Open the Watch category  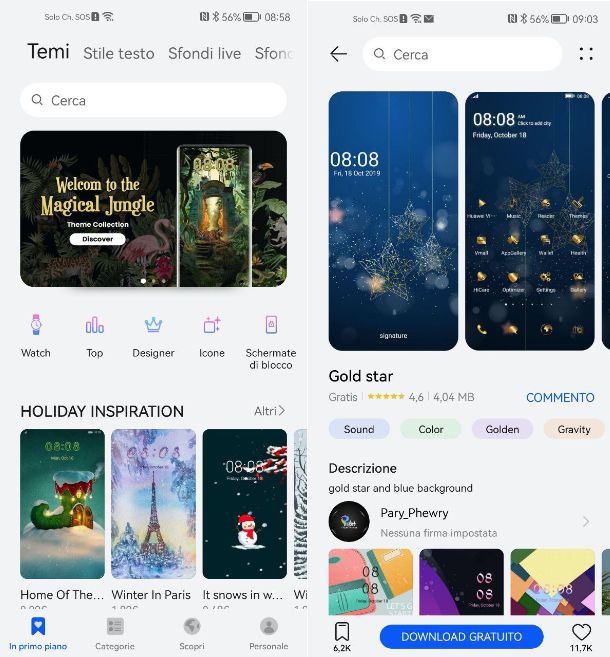[x=36, y=335]
